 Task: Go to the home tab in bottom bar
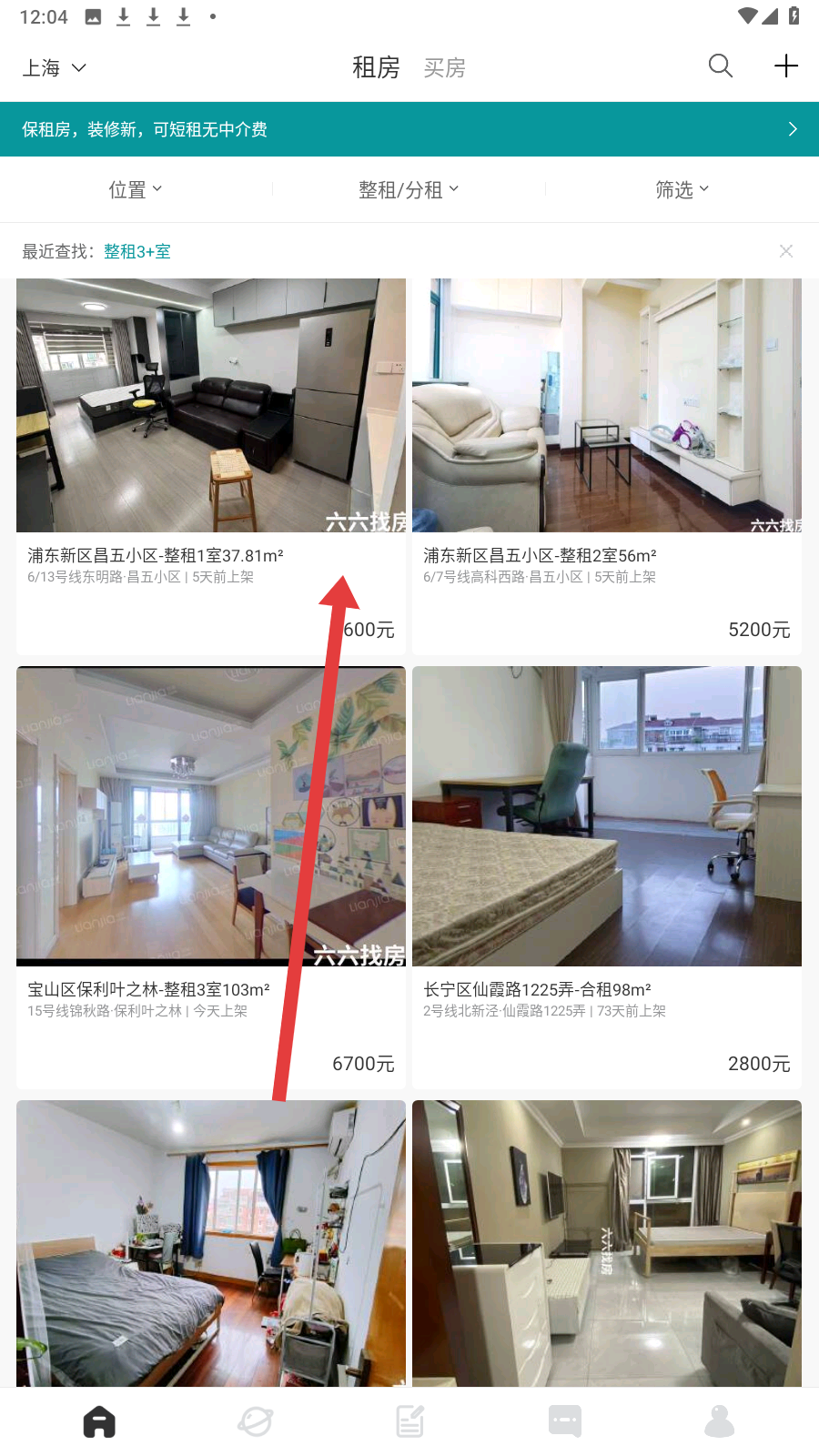pyautogui.click(x=99, y=1421)
